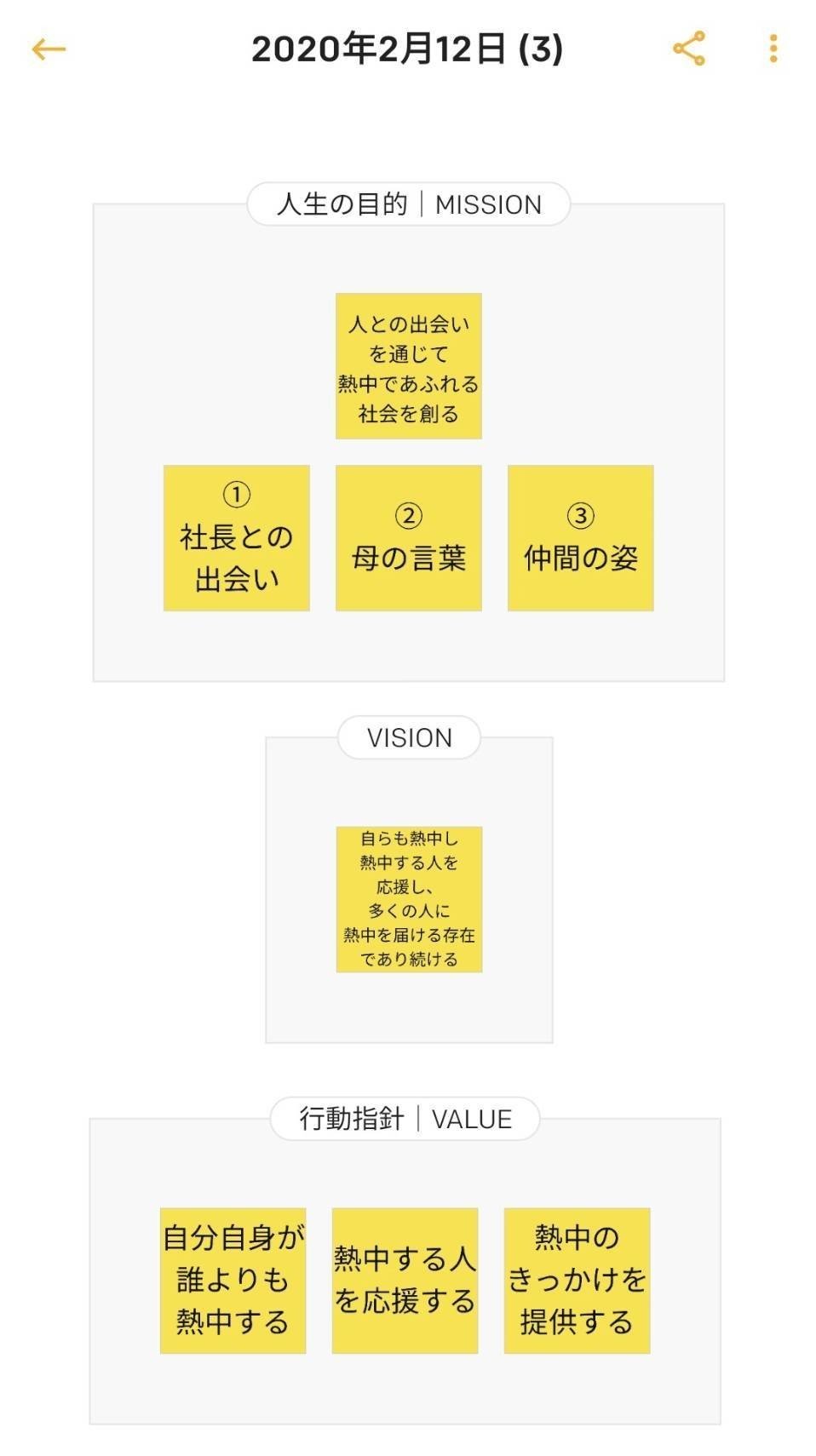Screen dimensions: 816x1456
Task: Open the three-dot overflow menu icon
Action: tap(773, 49)
